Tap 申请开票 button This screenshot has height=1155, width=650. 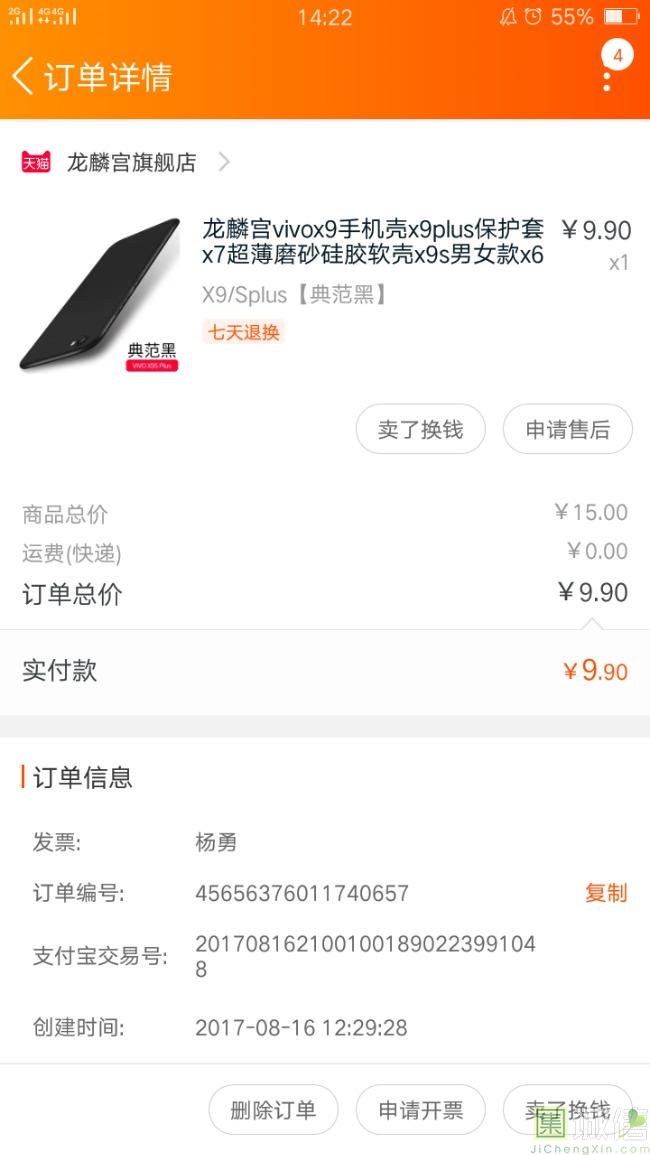[420, 1110]
